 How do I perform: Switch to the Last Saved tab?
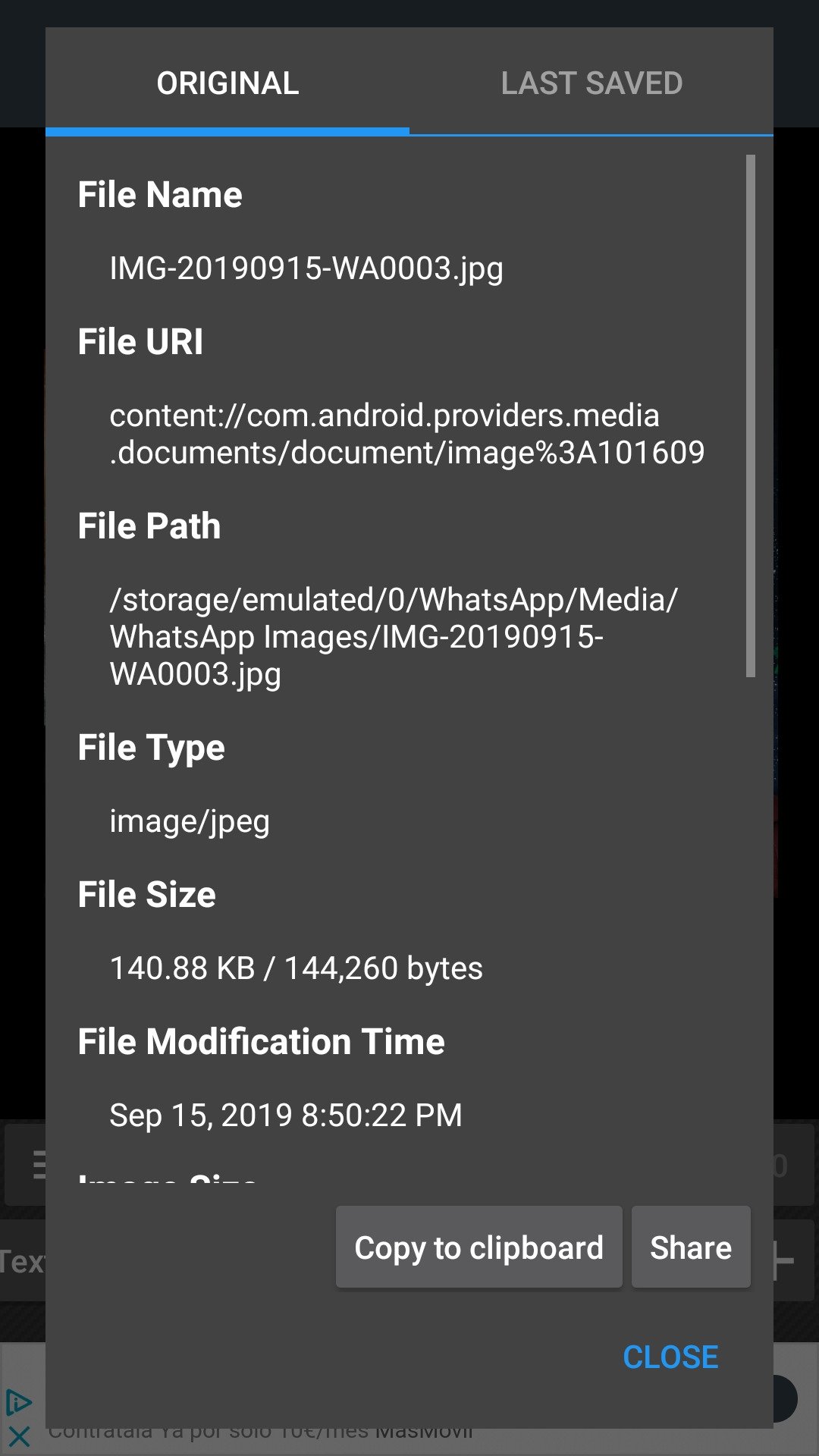click(x=591, y=82)
